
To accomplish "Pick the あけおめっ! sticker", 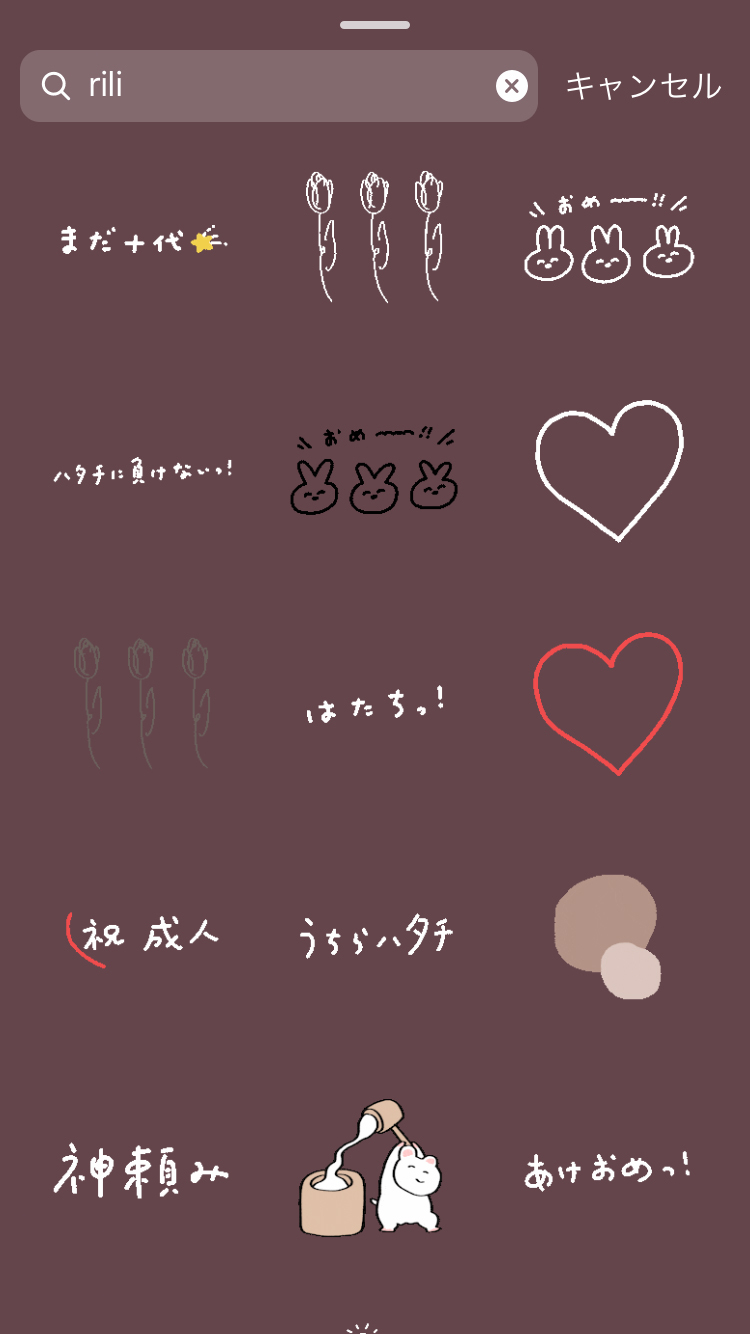I will pyautogui.click(x=608, y=1170).
